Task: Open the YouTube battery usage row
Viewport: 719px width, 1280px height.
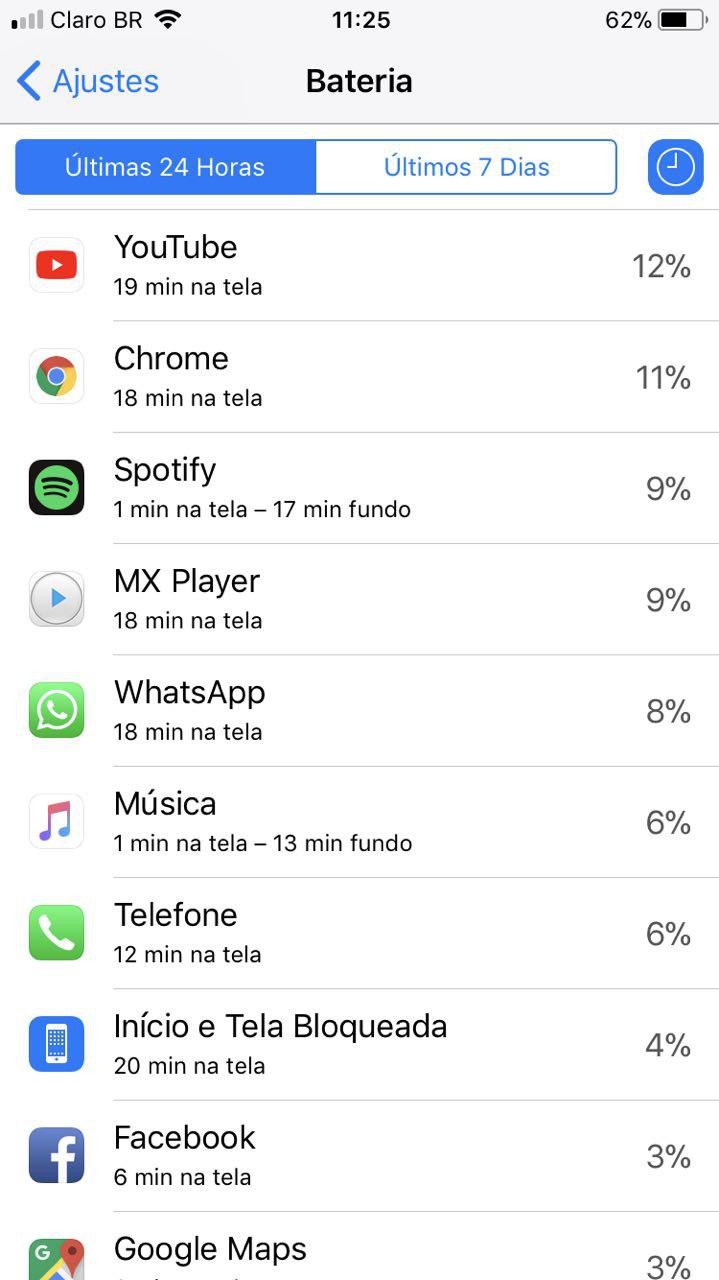Action: (x=360, y=265)
